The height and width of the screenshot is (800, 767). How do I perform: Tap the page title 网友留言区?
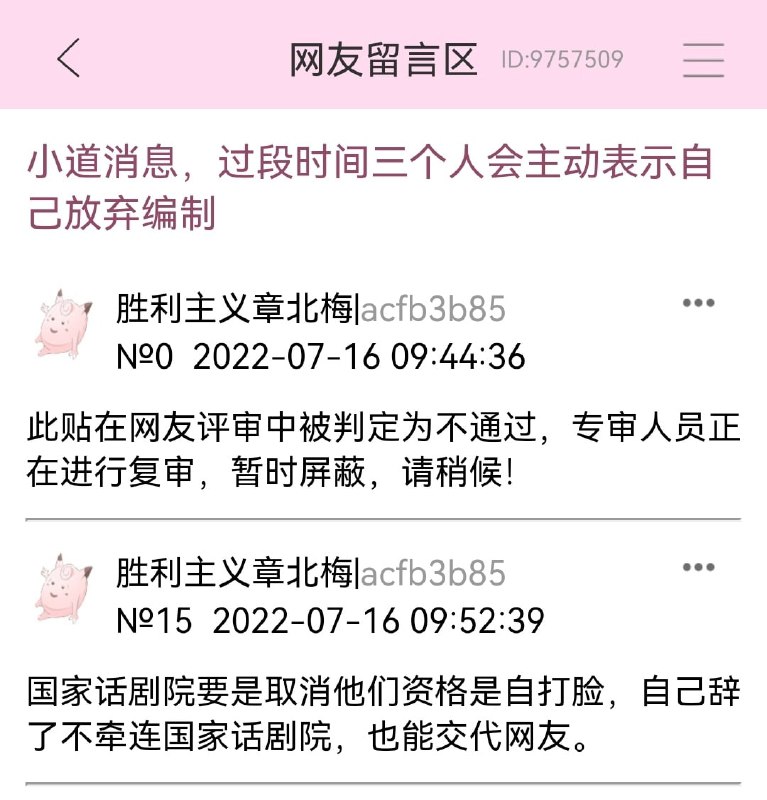383,59
